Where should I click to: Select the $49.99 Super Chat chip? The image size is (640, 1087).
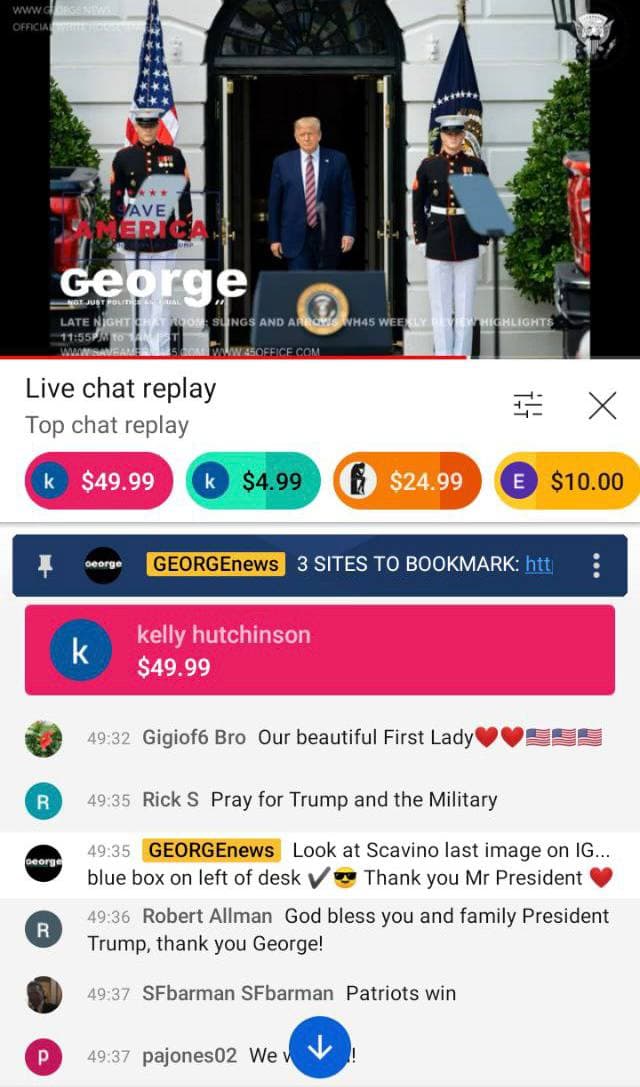tap(99, 481)
